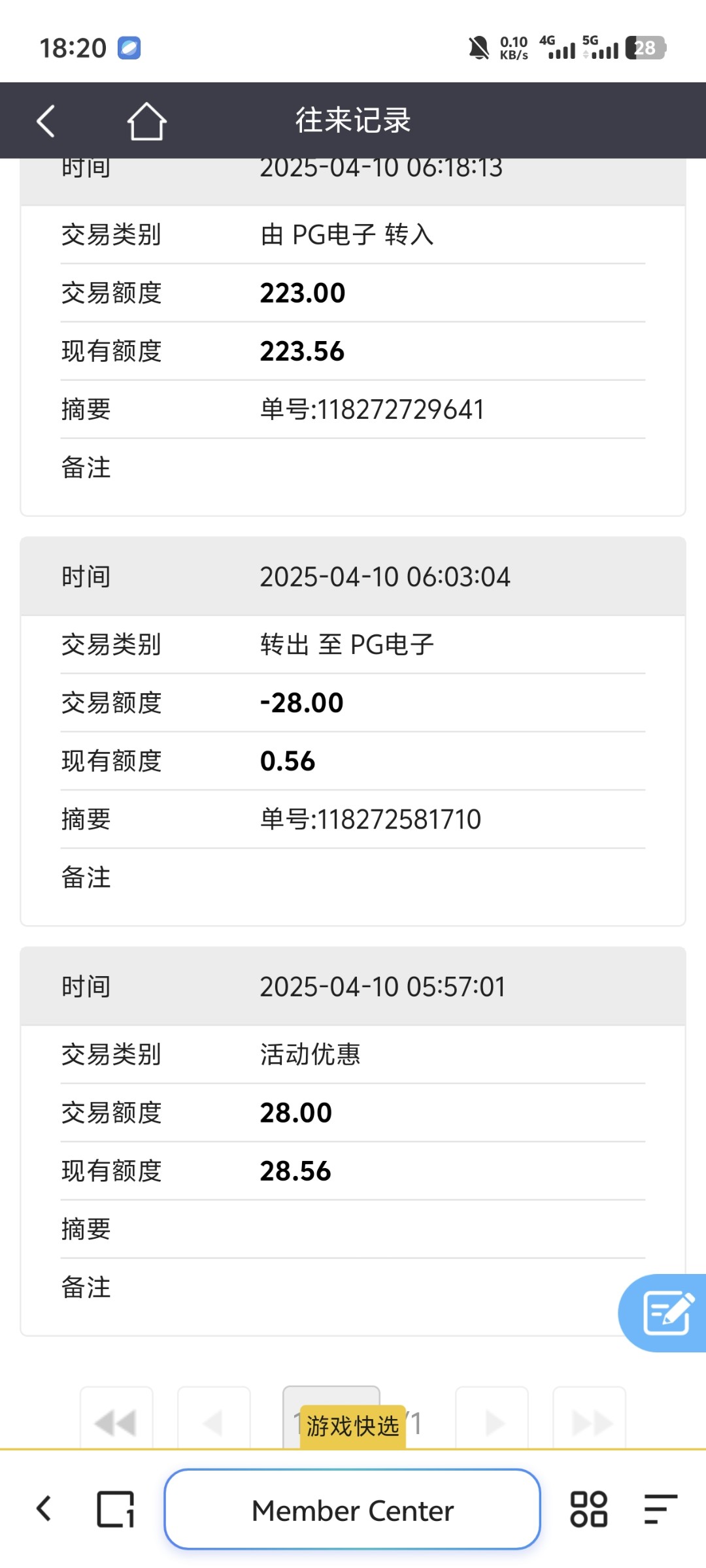Go back using the header back arrow
The width and height of the screenshot is (706, 1568).
[46, 122]
